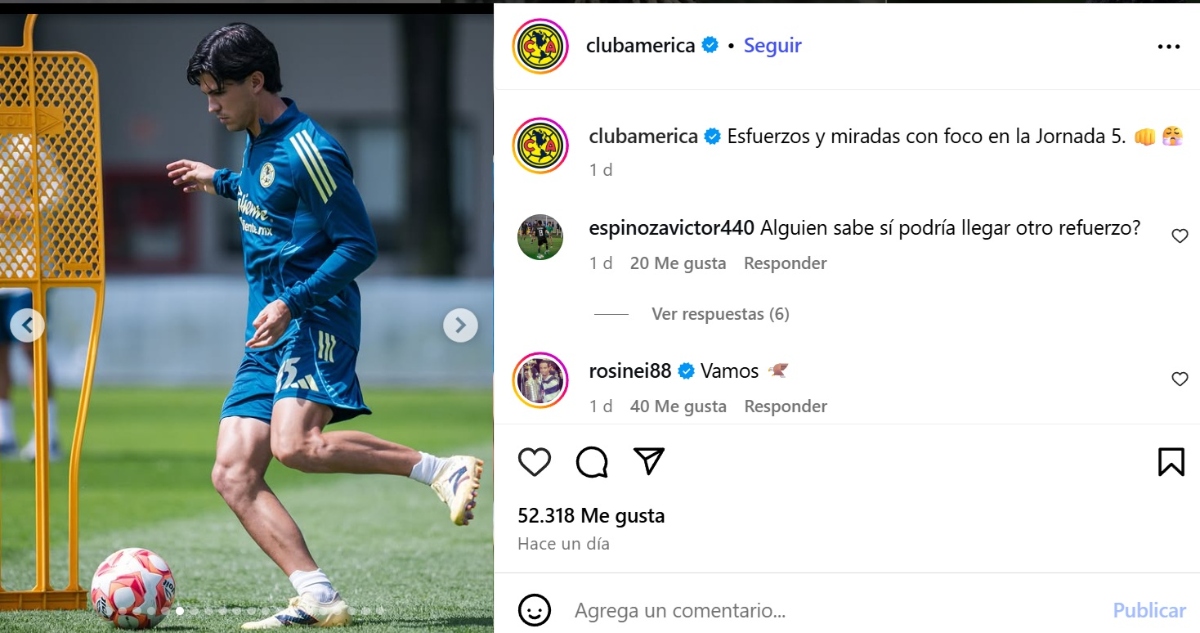Screen dimensions: 1200x633
Task: View who liked: 52.318 Me gusta
Action: (x=591, y=516)
